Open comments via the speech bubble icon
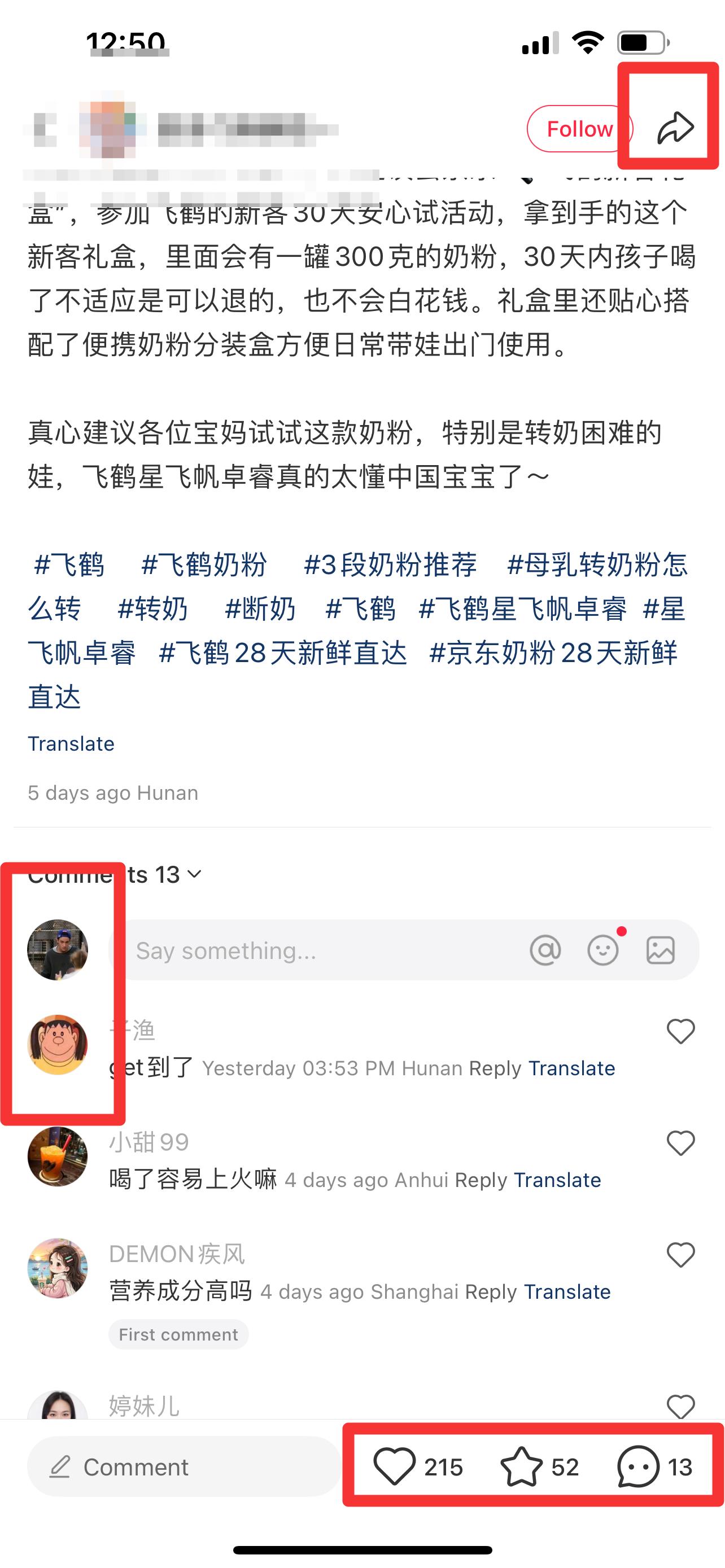 click(637, 1466)
